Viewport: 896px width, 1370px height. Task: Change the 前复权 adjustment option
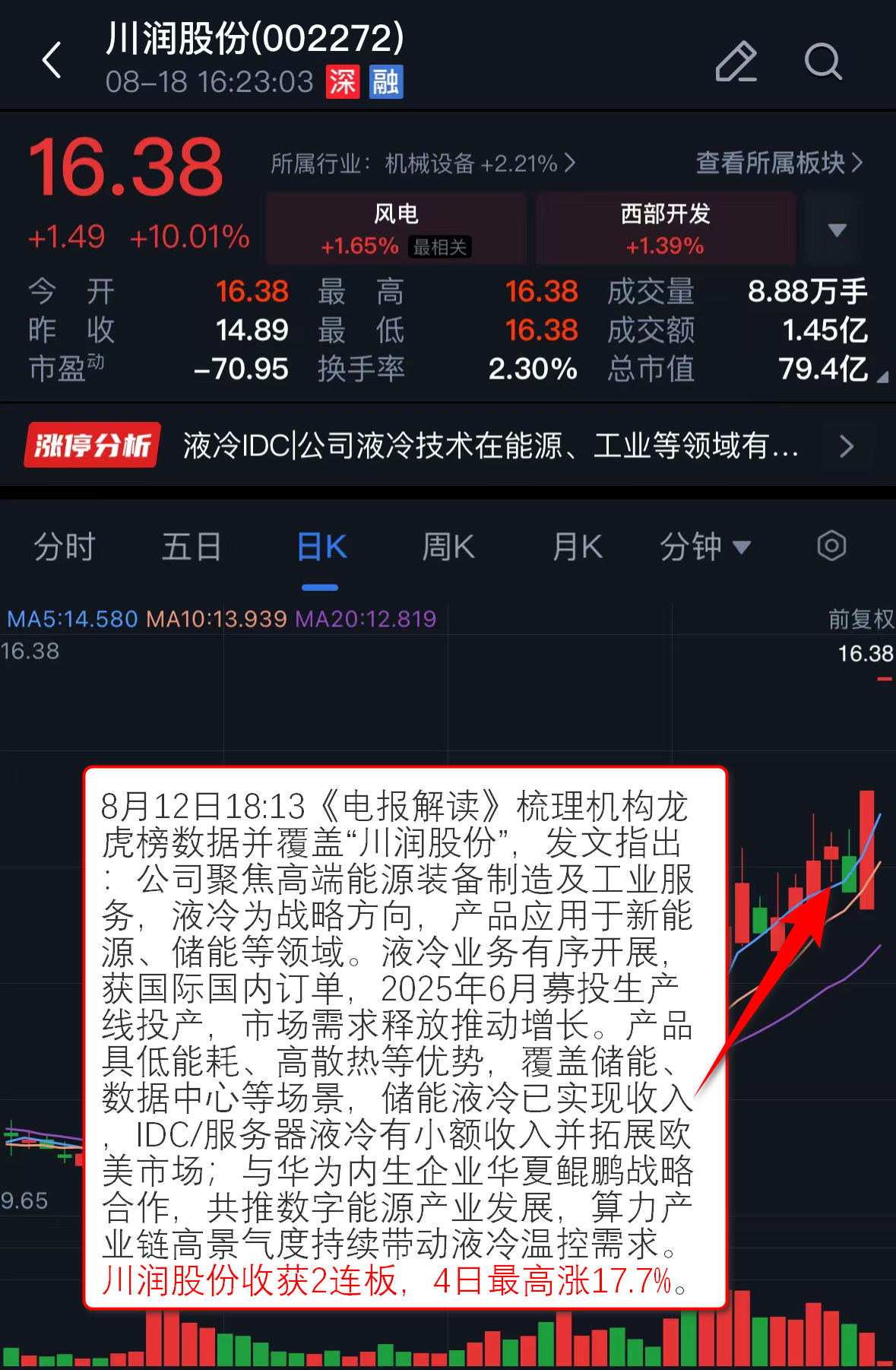(860, 619)
